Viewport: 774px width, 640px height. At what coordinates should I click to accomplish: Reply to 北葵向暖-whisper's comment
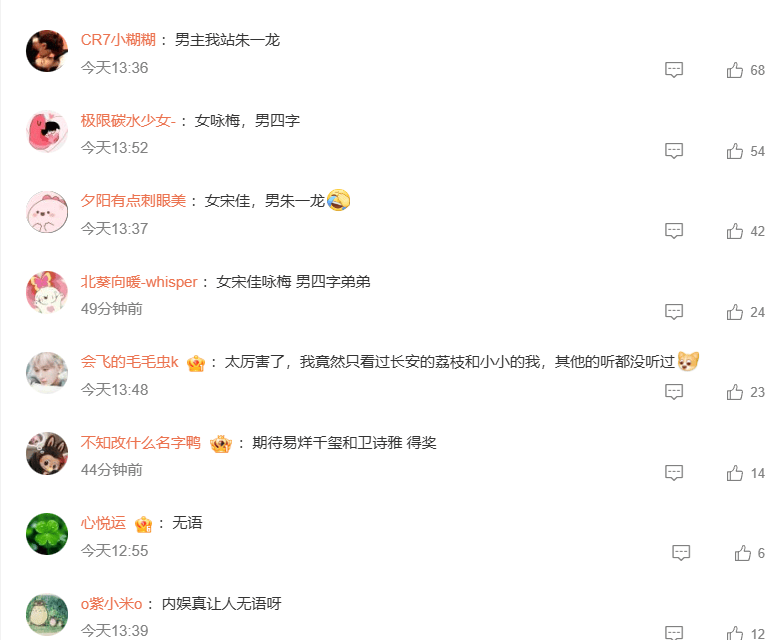click(674, 312)
